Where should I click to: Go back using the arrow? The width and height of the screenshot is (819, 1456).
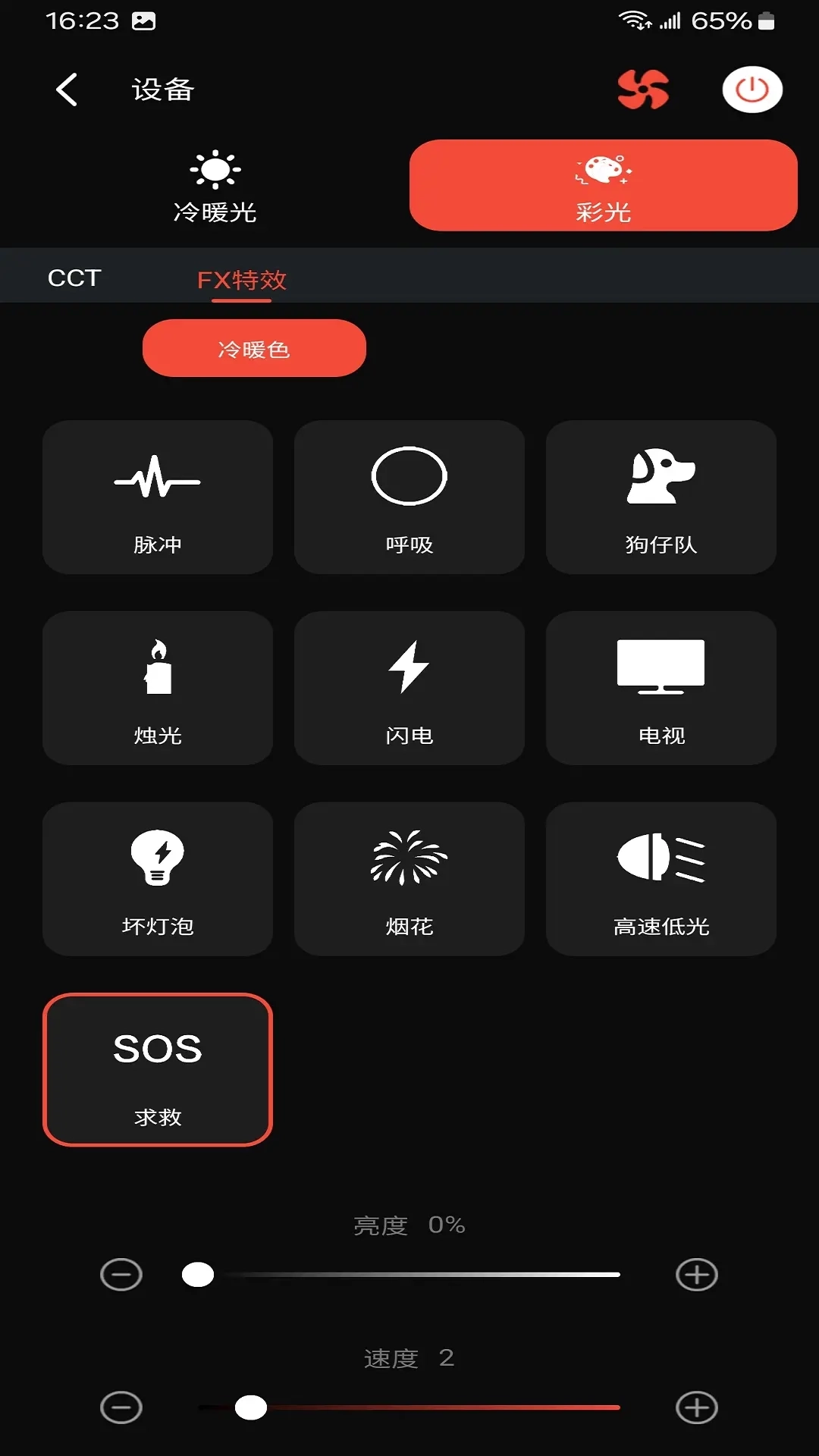[65, 89]
